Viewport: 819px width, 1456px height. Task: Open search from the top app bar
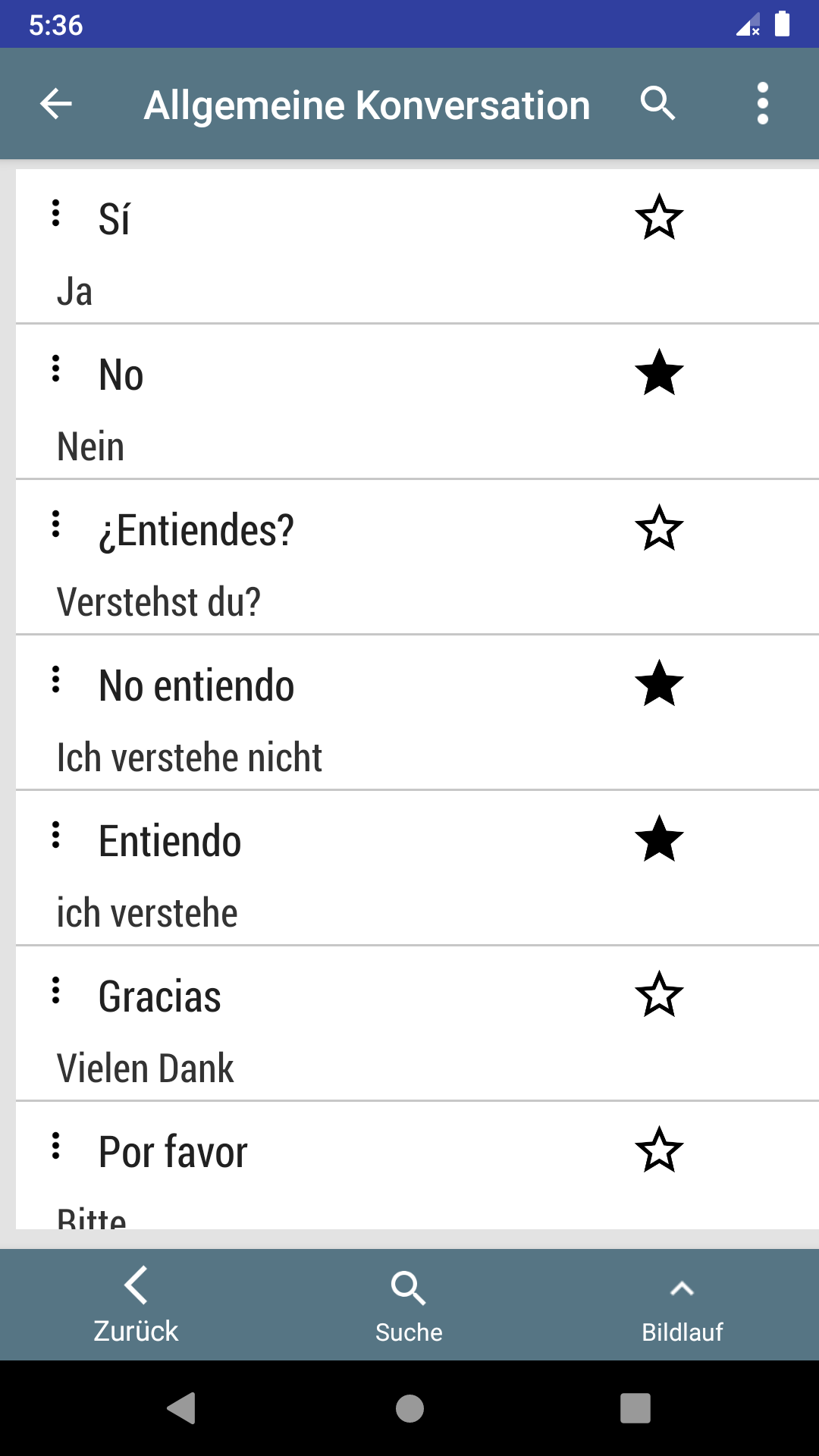pyautogui.click(x=657, y=104)
